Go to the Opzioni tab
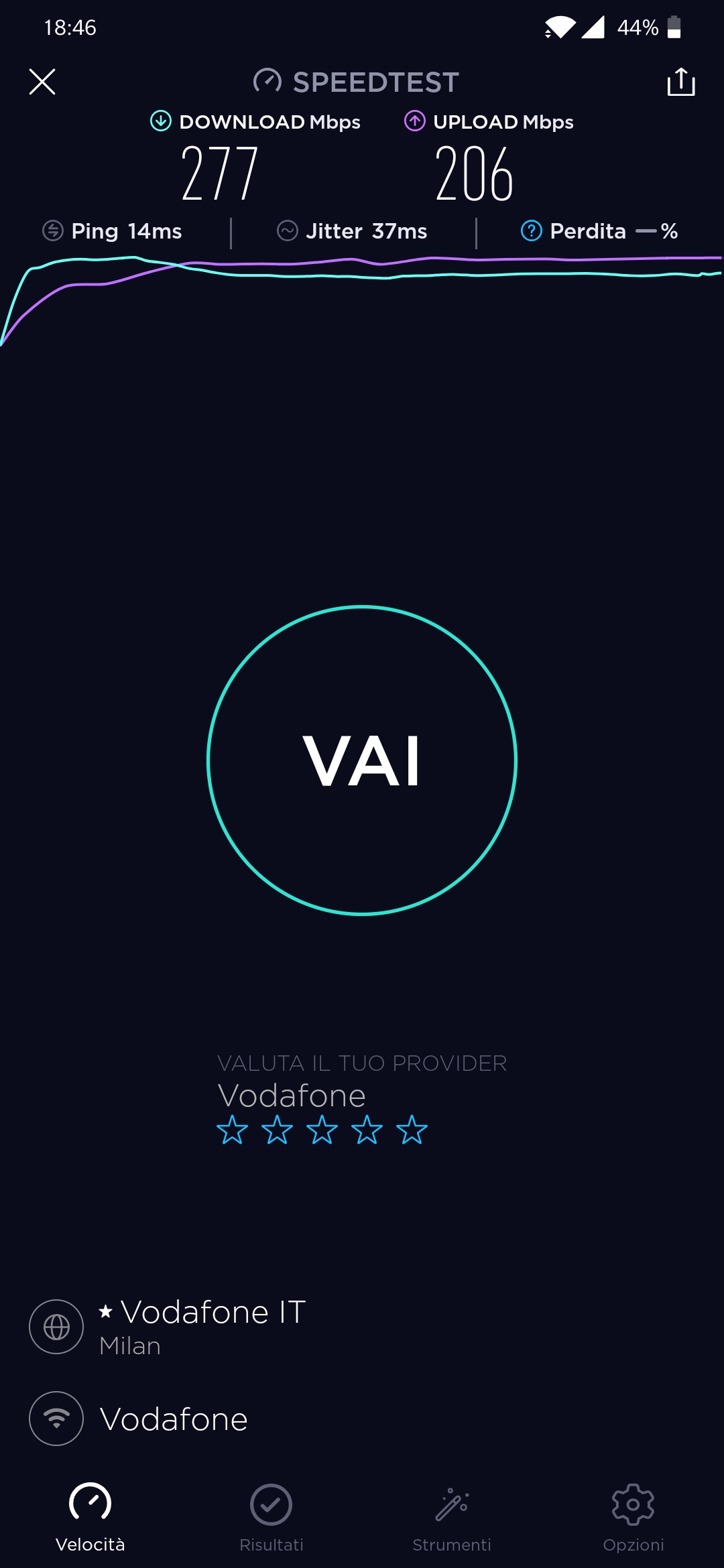This screenshot has height=1568, width=724. click(x=633, y=1517)
